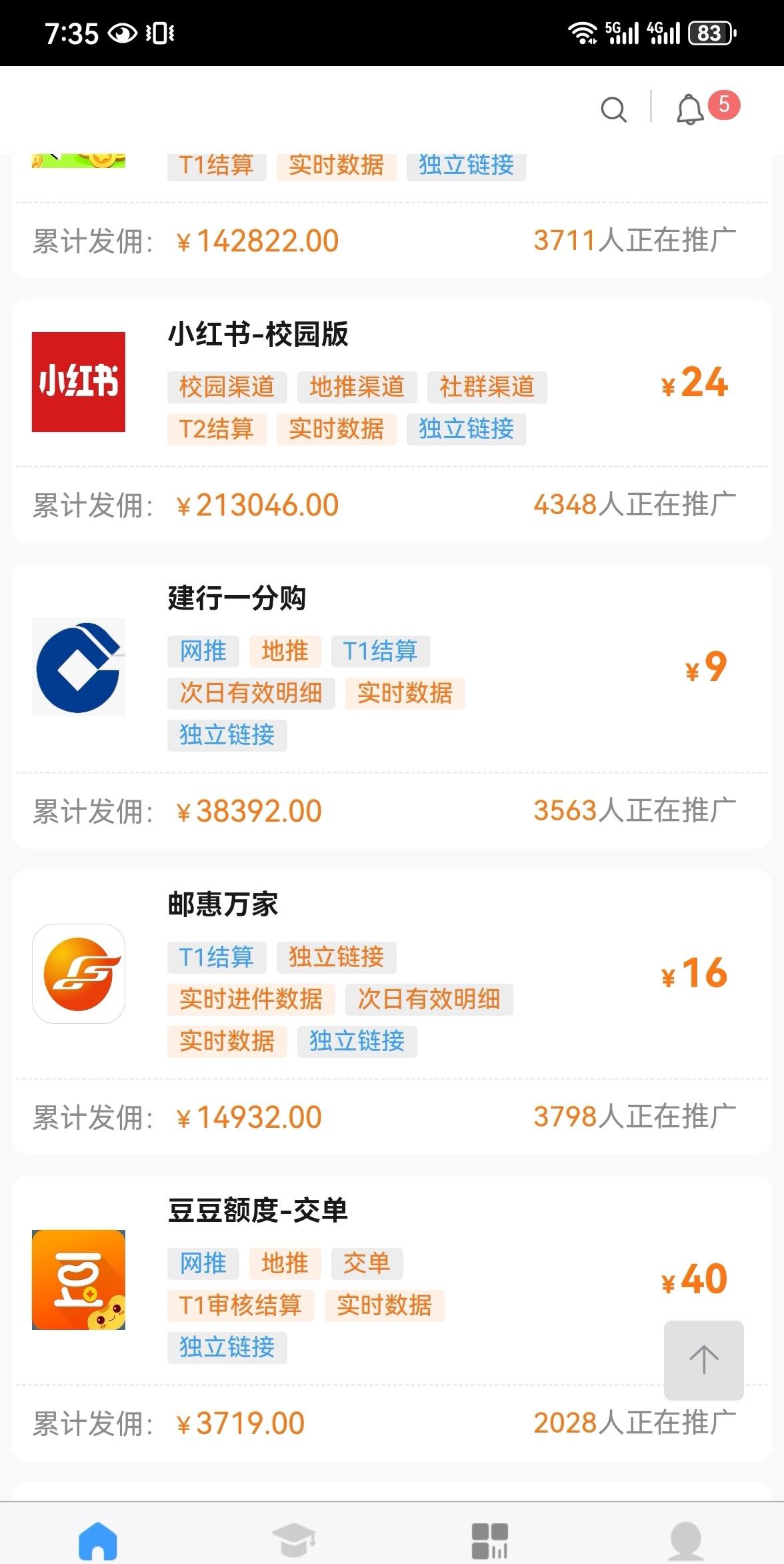This screenshot has height=1564, width=784.
Task: Switch to the graduation cap tab
Action: (294, 1541)
